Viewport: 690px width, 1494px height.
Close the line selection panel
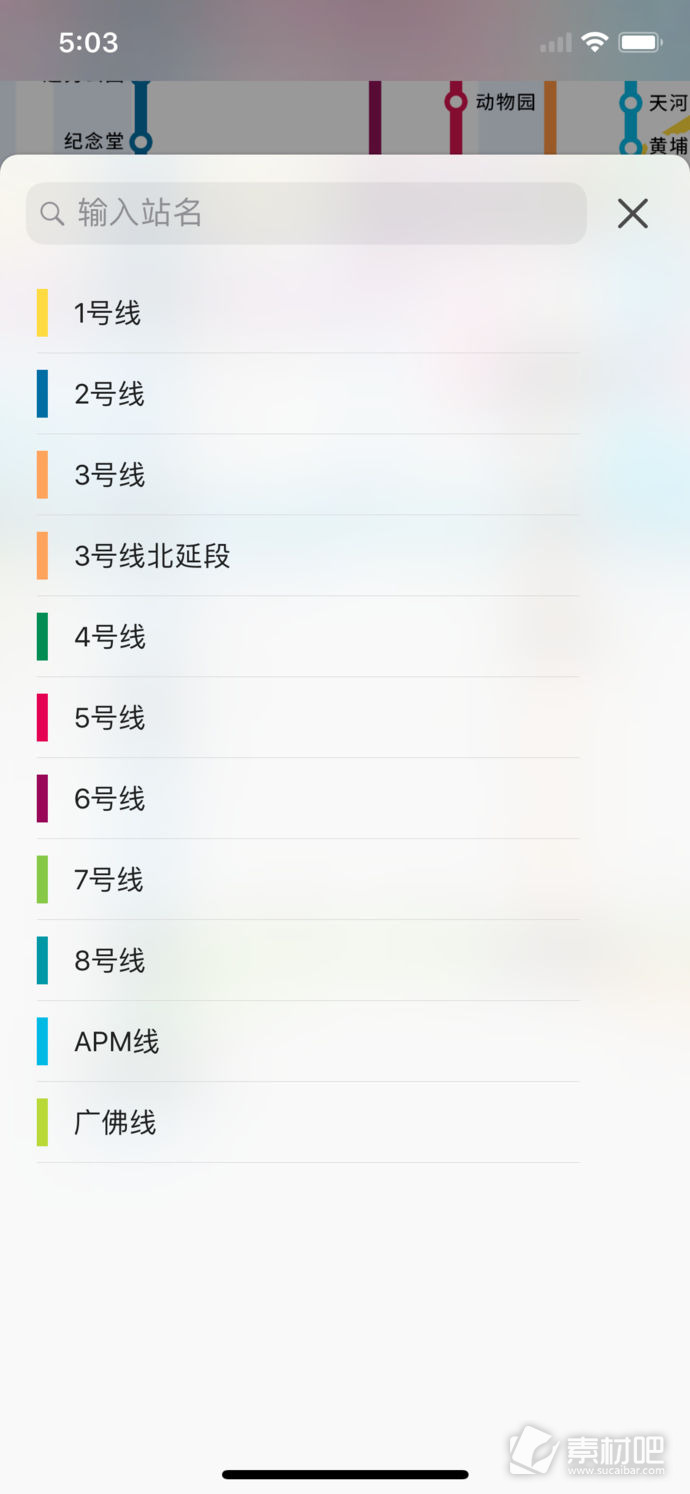click(633, 213)
